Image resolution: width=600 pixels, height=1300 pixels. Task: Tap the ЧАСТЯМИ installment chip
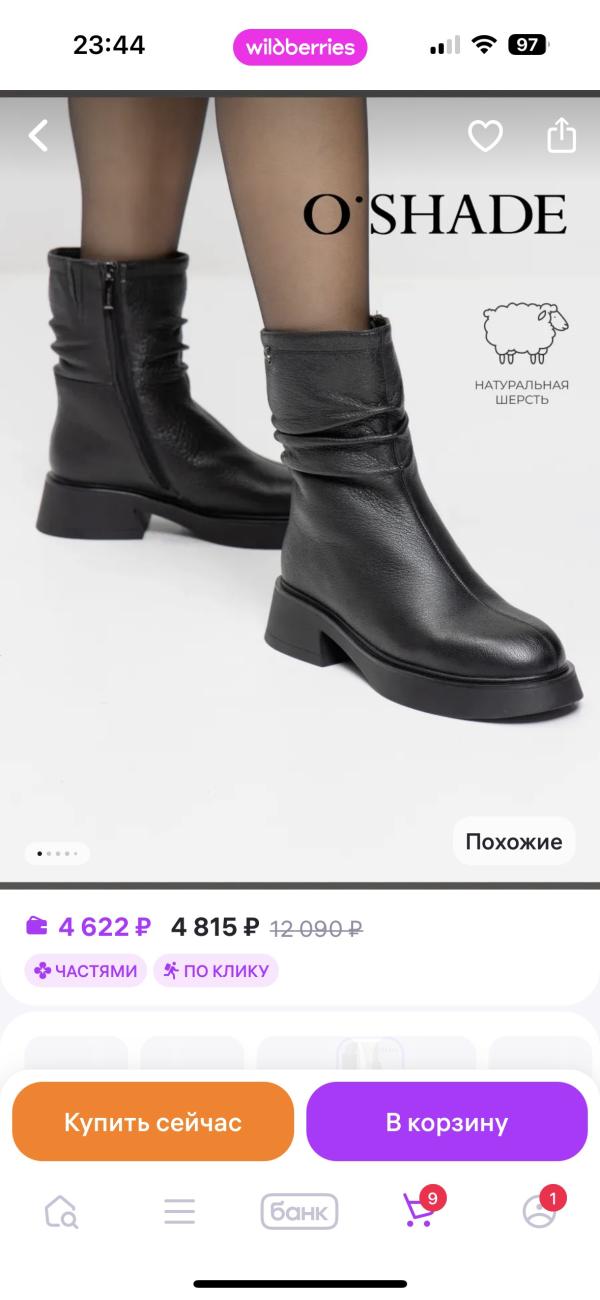pyautogui.click(x=86, y=970)
